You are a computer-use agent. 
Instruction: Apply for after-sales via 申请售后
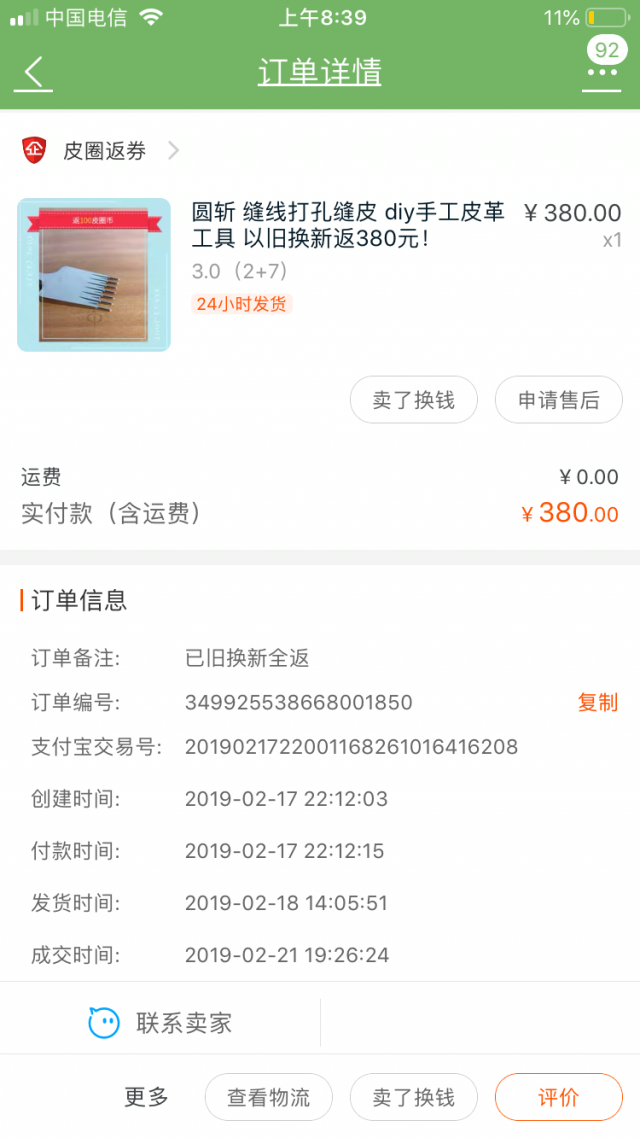click(x=558, y=401)
